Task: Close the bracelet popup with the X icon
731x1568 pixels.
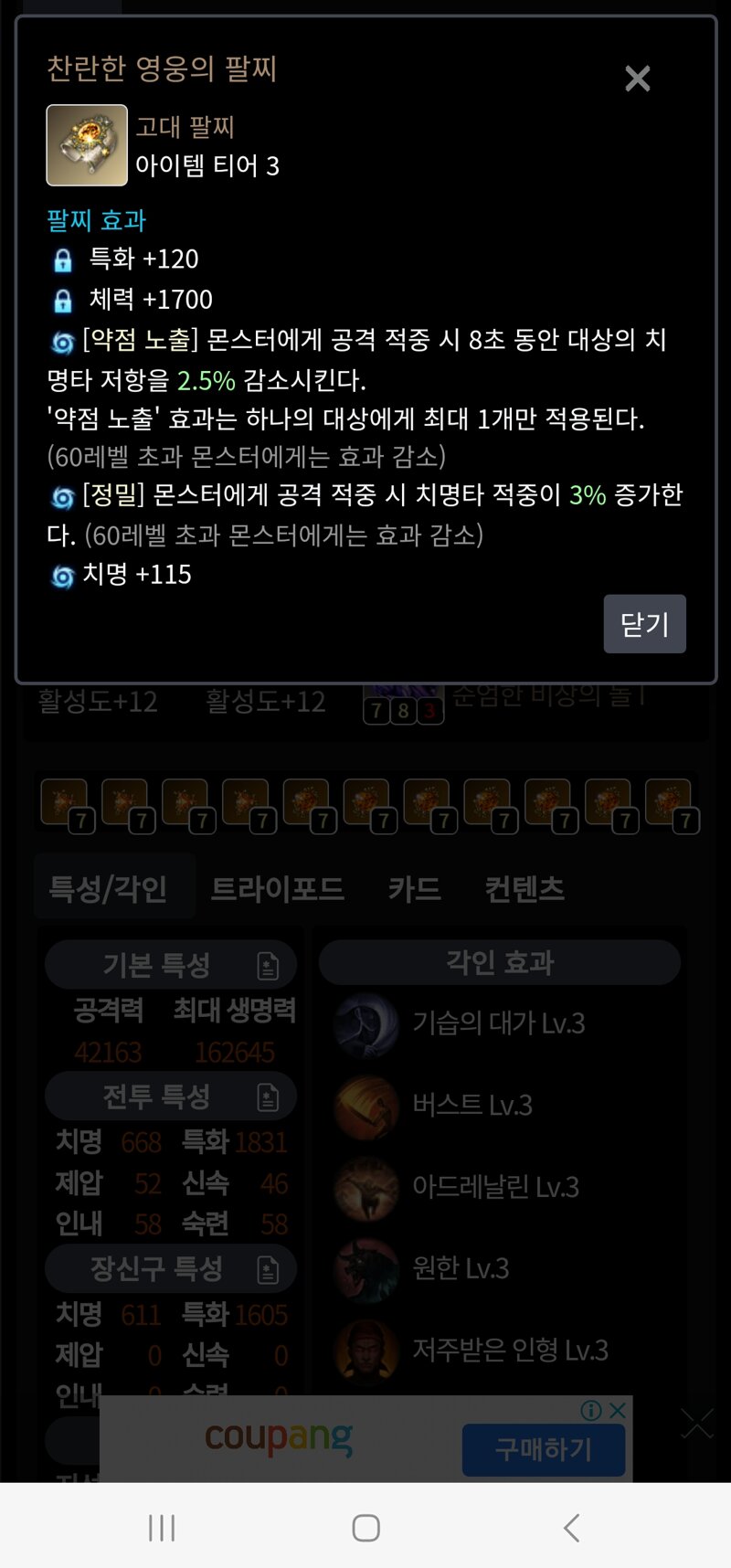Action: [637, 79]
